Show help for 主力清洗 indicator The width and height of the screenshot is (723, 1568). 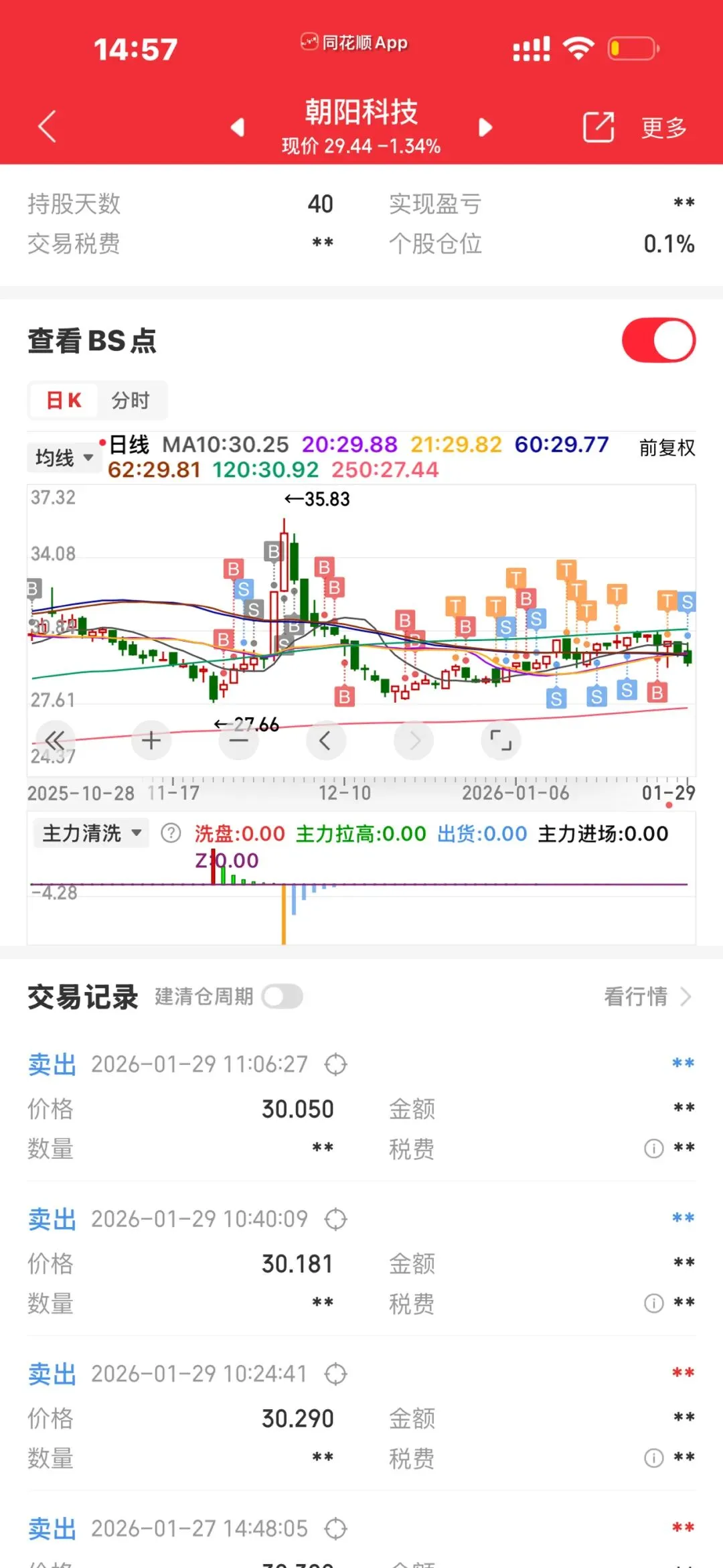click(x=171, y=833)
